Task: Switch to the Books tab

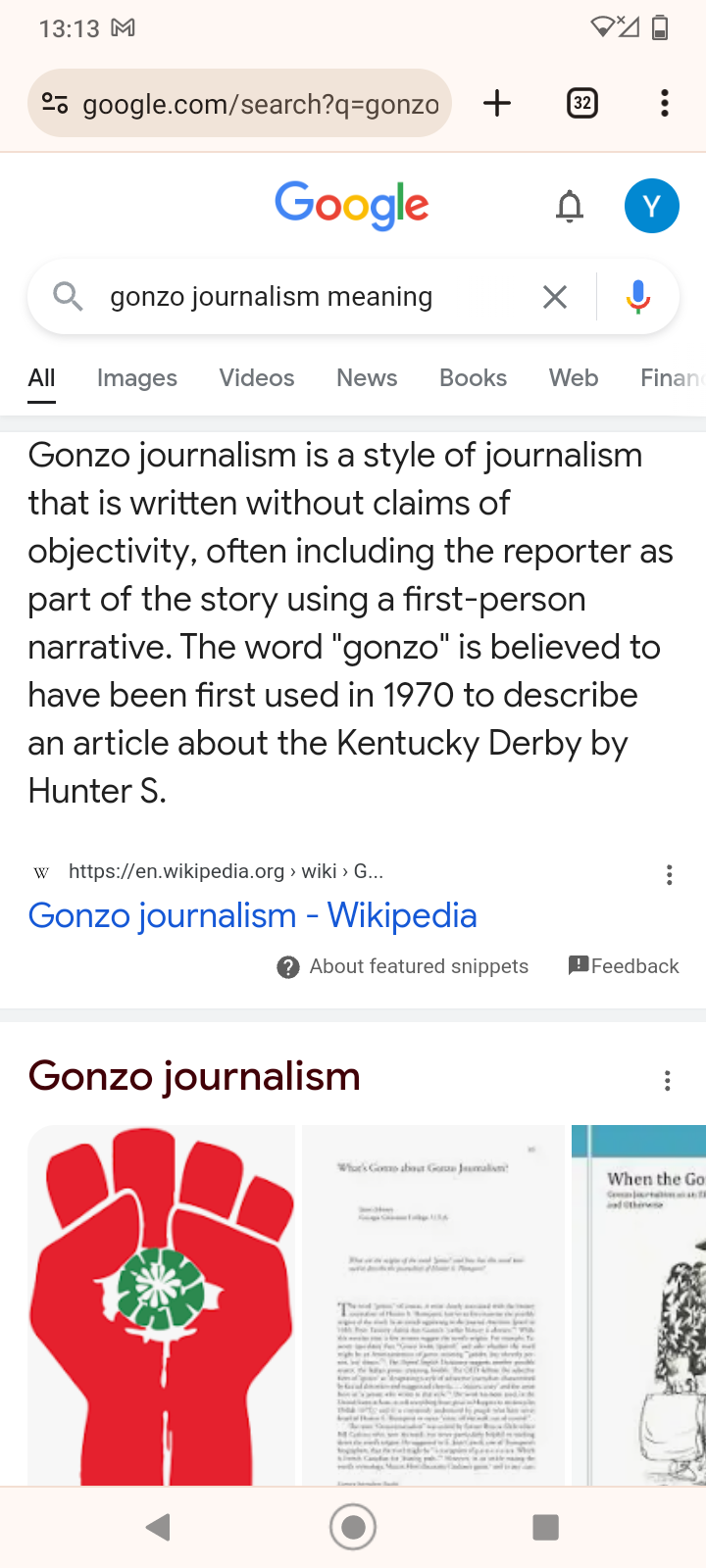Action: (473, 378)
